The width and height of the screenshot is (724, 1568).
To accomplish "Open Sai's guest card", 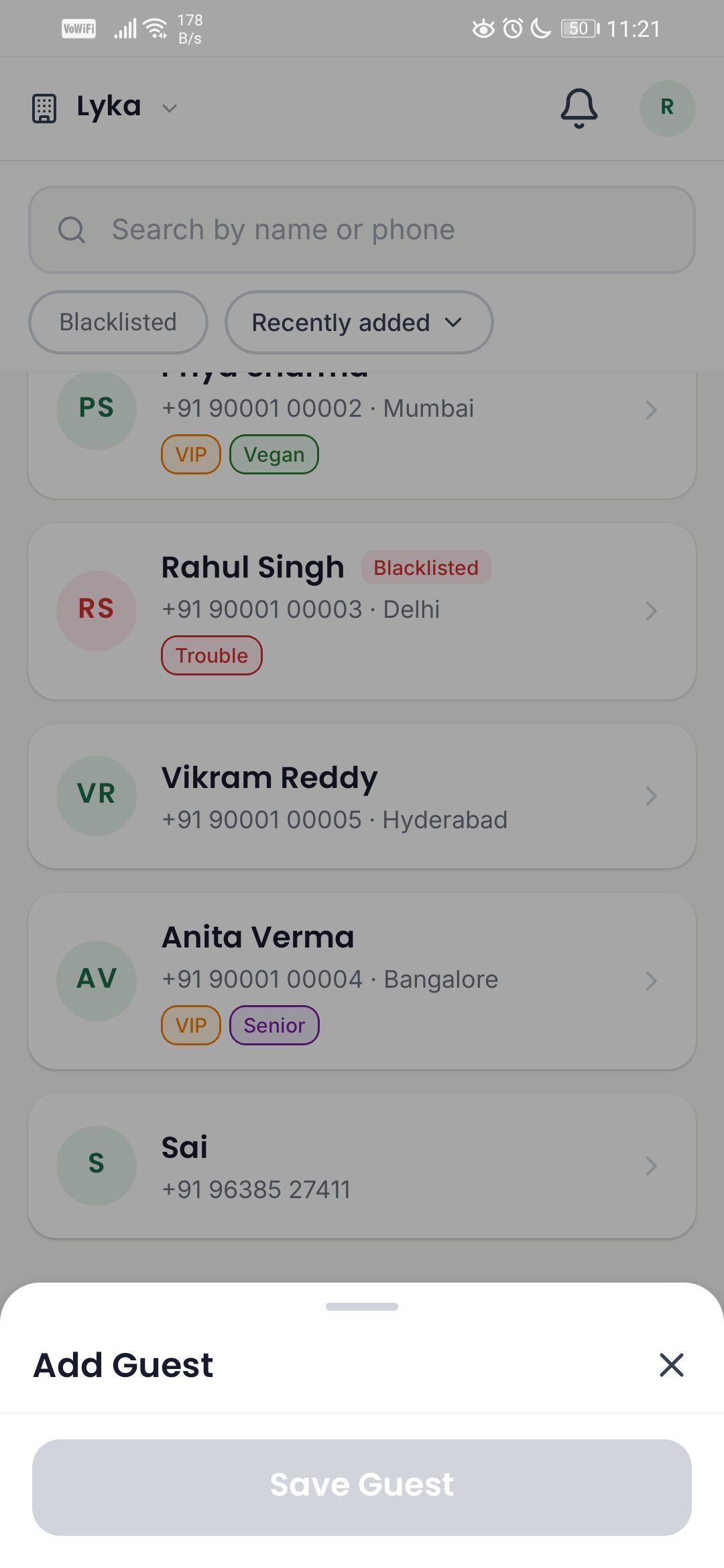I will coord(362,1166).
